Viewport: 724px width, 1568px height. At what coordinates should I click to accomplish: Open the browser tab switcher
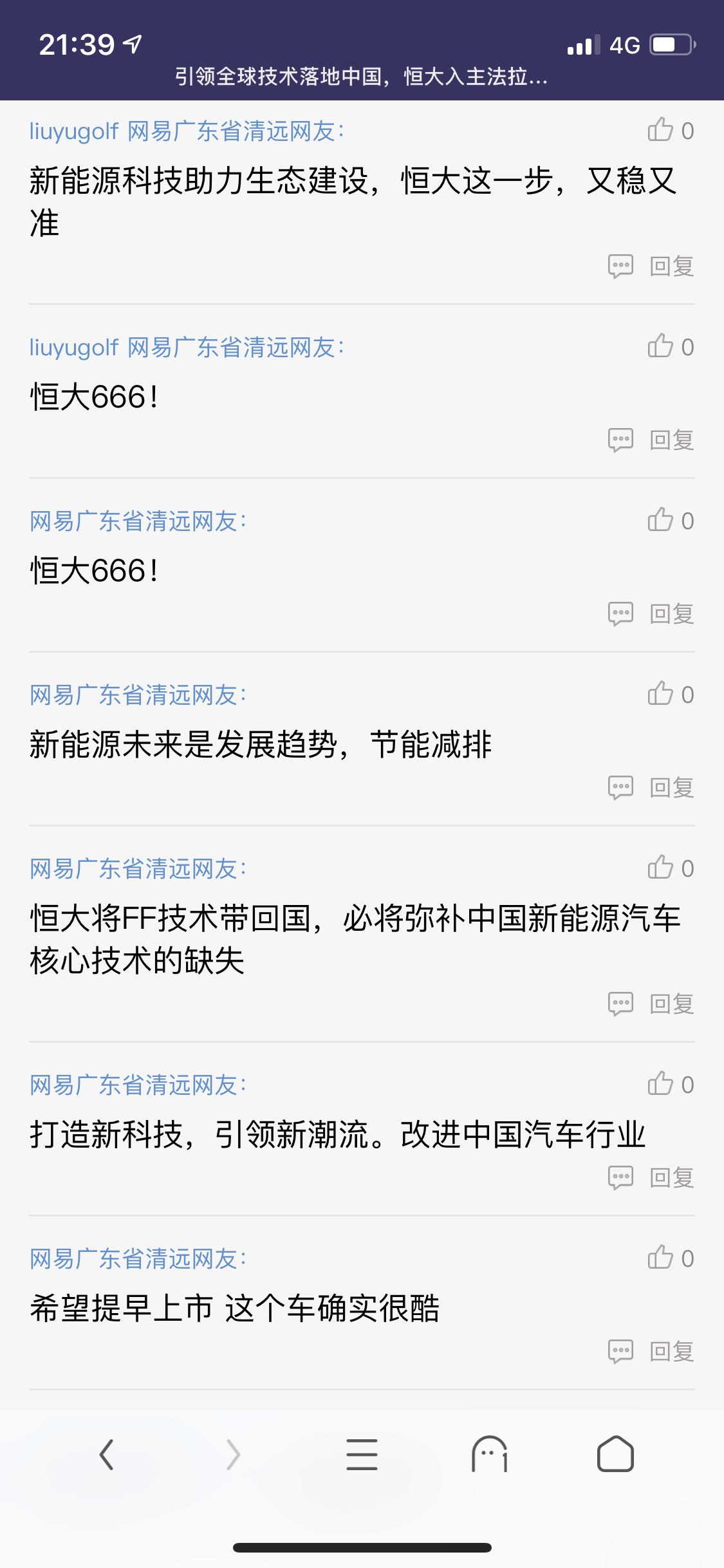pyautogui.click(x=489, y=1455)
